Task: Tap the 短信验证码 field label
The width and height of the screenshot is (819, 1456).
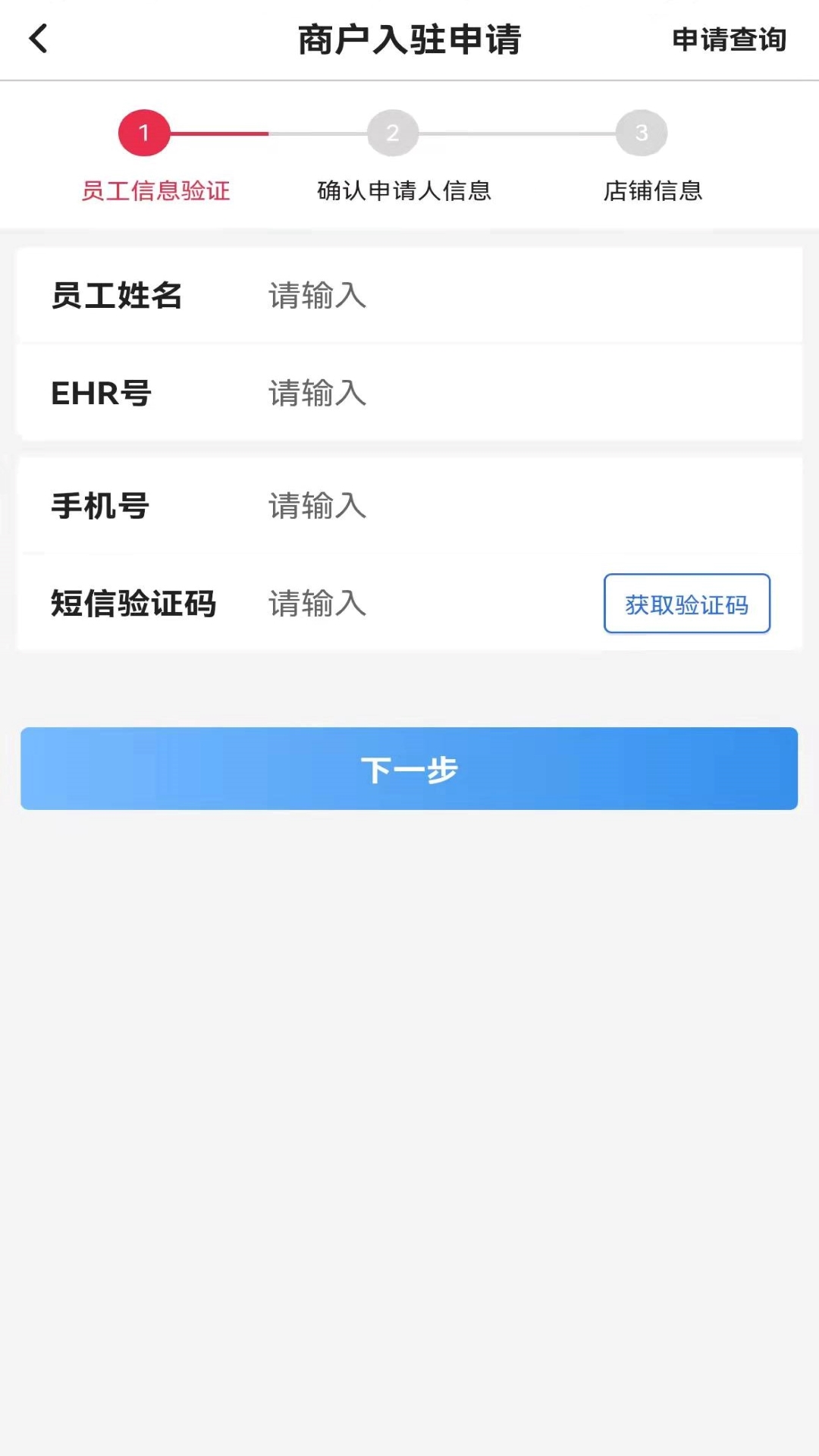Action: 133,604
